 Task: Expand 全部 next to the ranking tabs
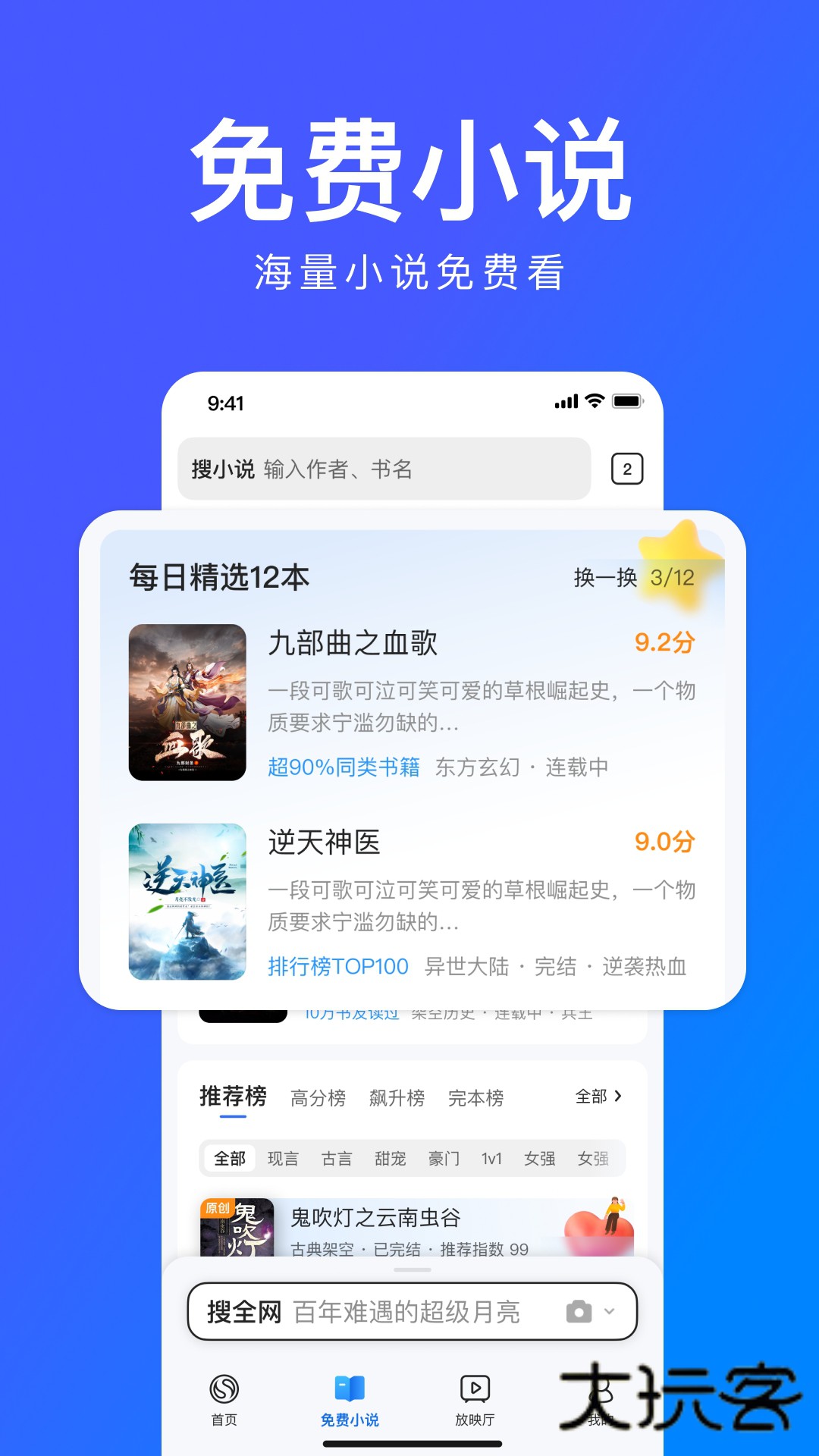(598, 1097)
